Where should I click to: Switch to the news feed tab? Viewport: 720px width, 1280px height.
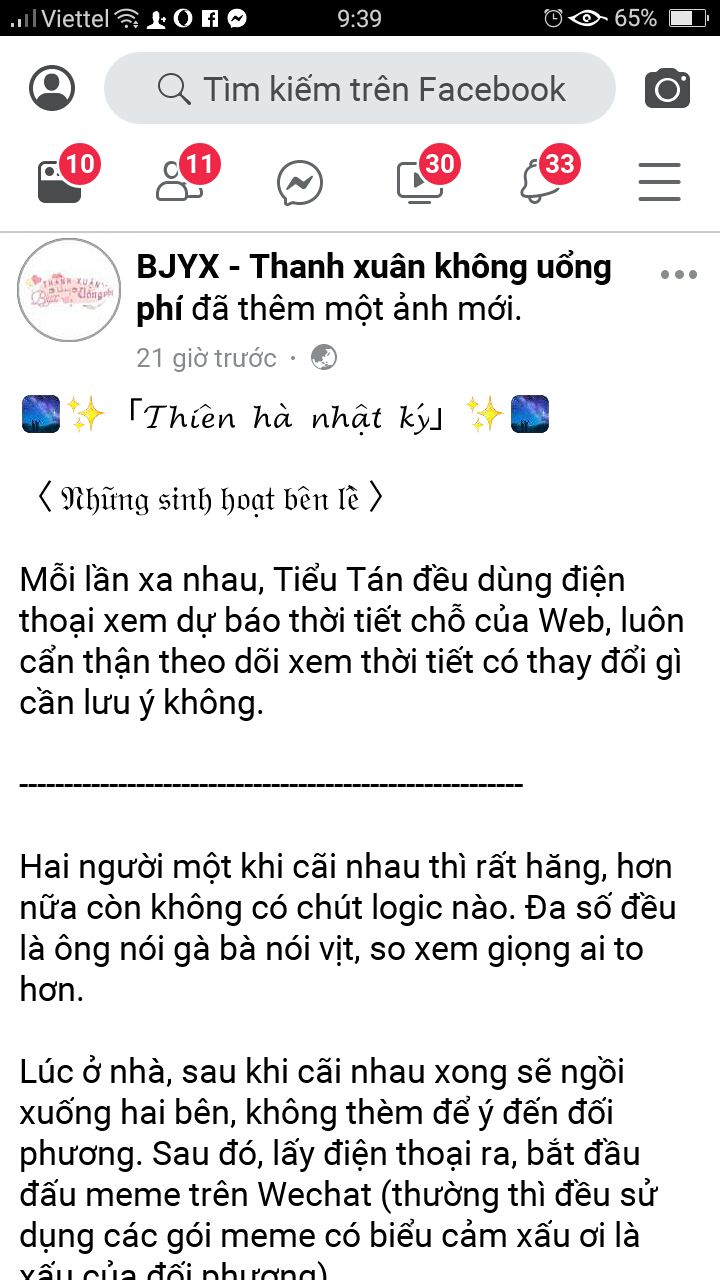click(62, 182)
